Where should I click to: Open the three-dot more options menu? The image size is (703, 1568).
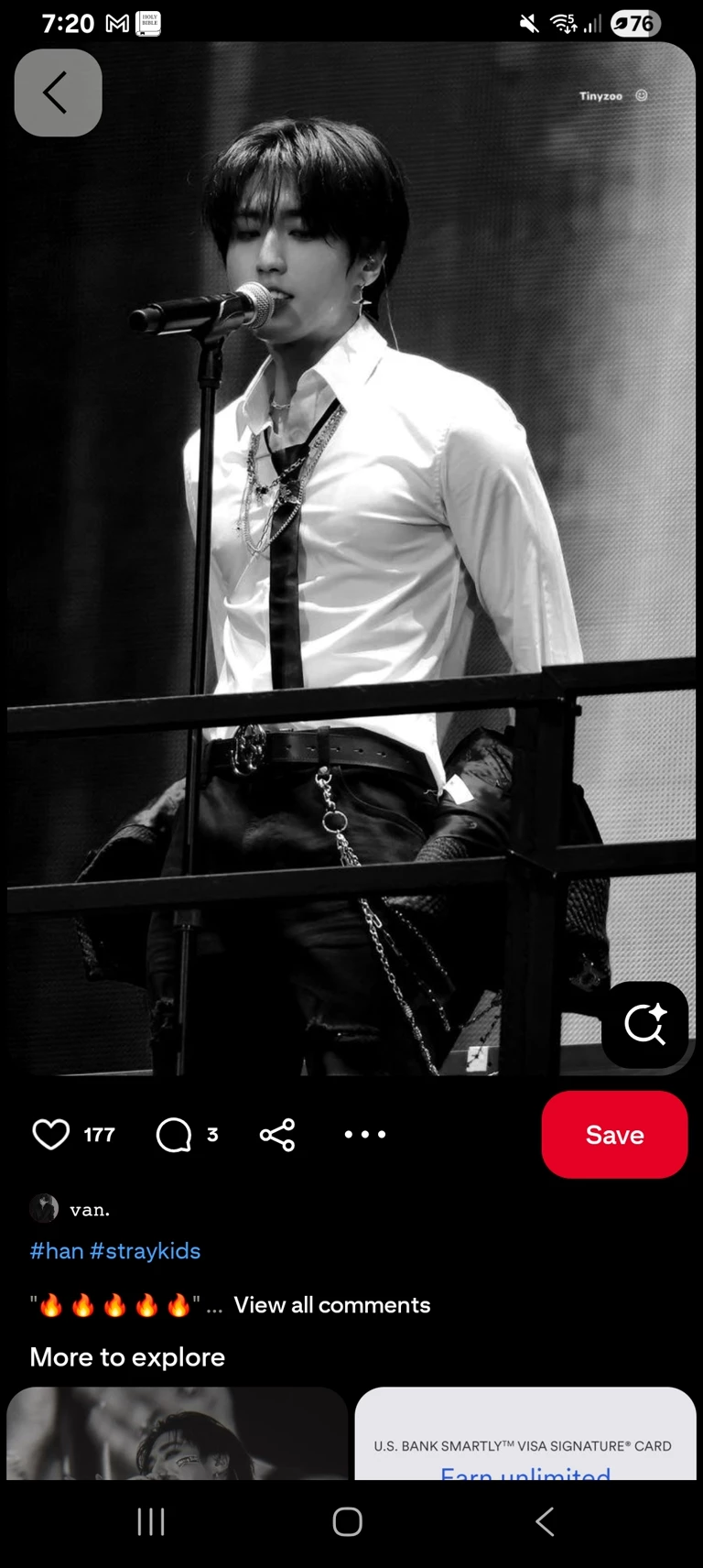364,1134
